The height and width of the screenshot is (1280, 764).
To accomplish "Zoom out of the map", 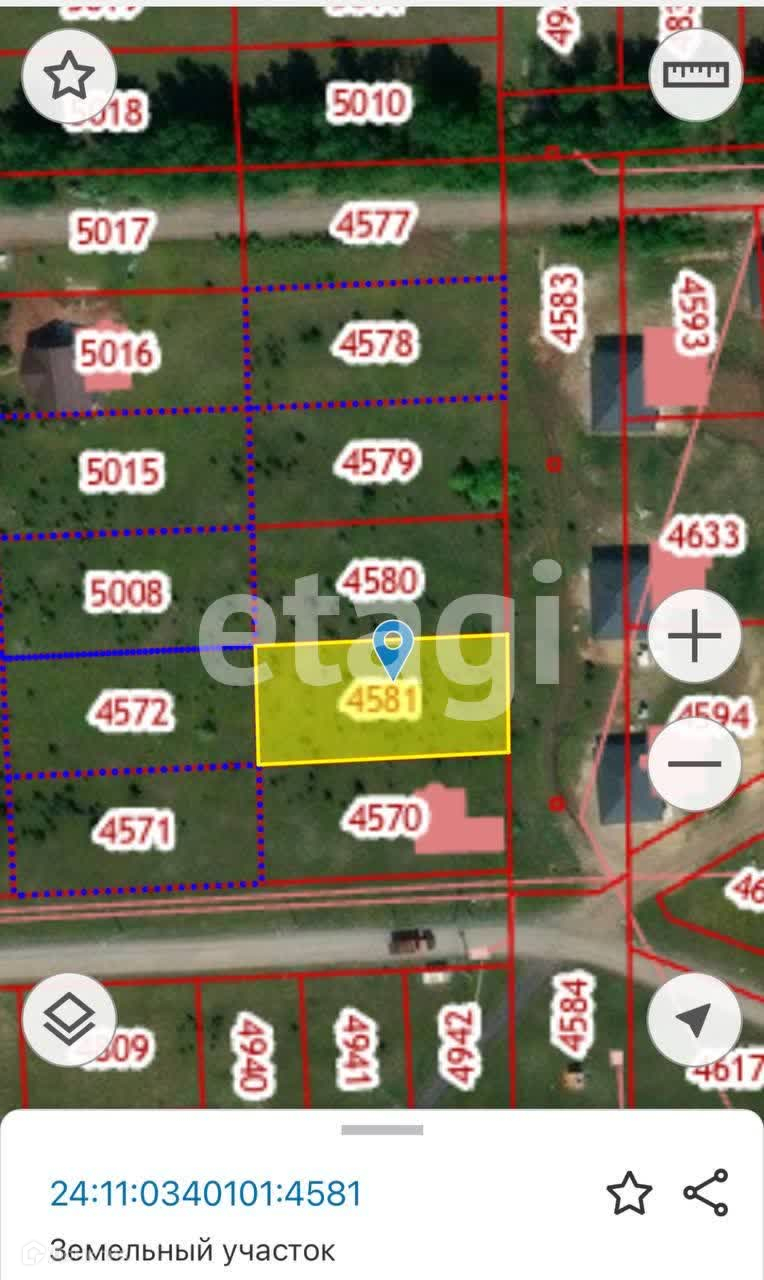I will (695, 765).
